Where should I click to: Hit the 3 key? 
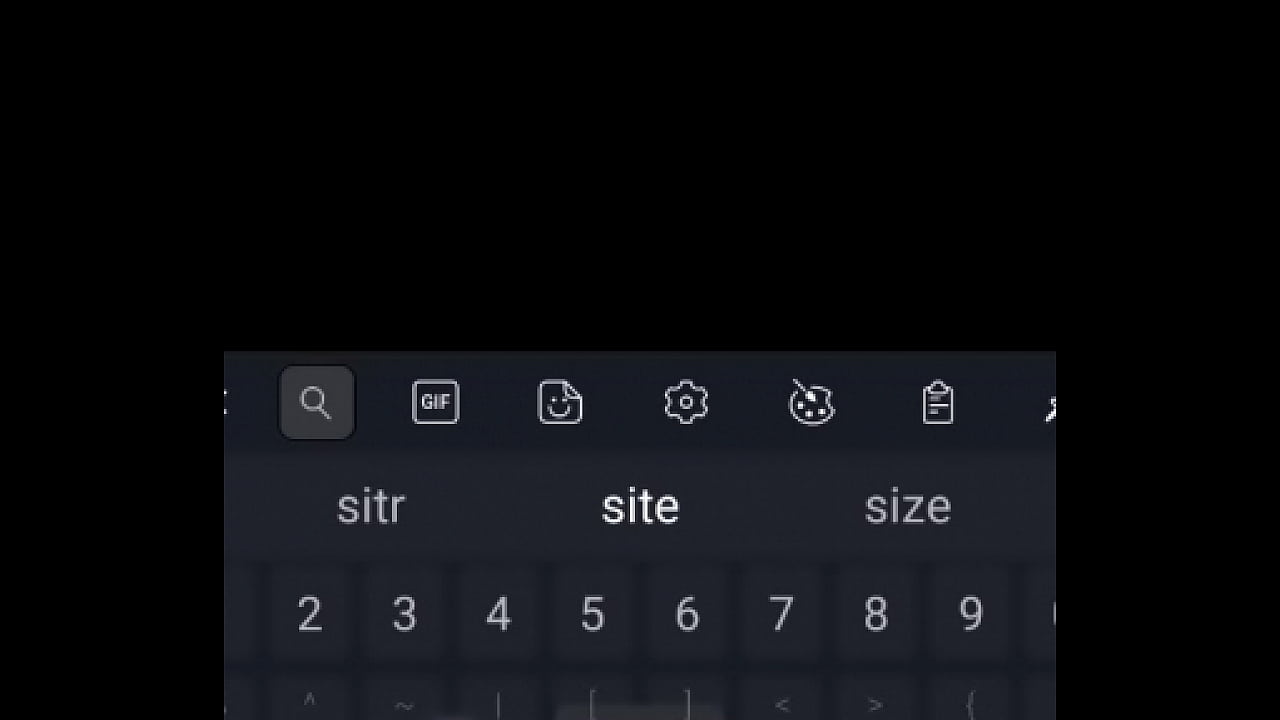(404, 614)
